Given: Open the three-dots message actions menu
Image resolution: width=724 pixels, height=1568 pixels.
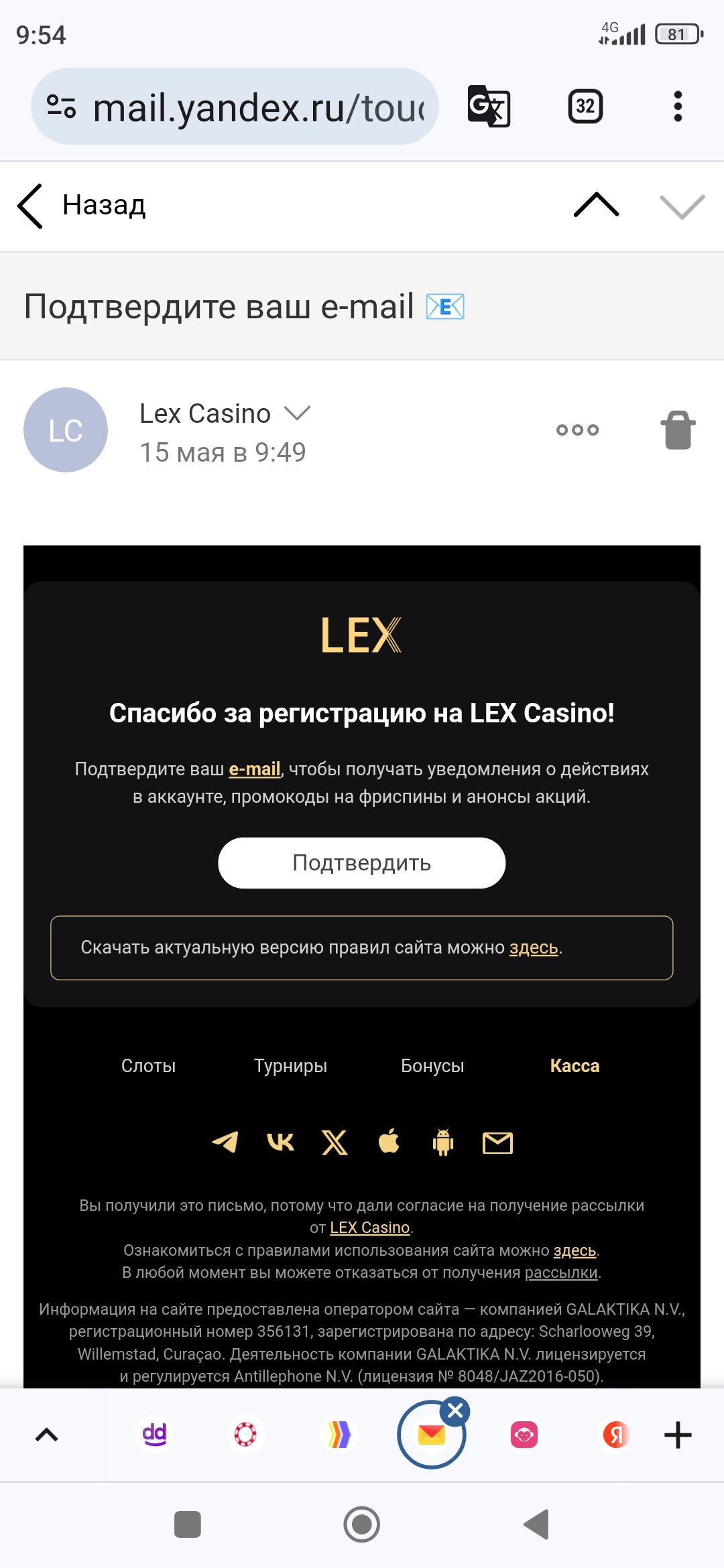Looking at the screenshot, I should click(578, 430).
